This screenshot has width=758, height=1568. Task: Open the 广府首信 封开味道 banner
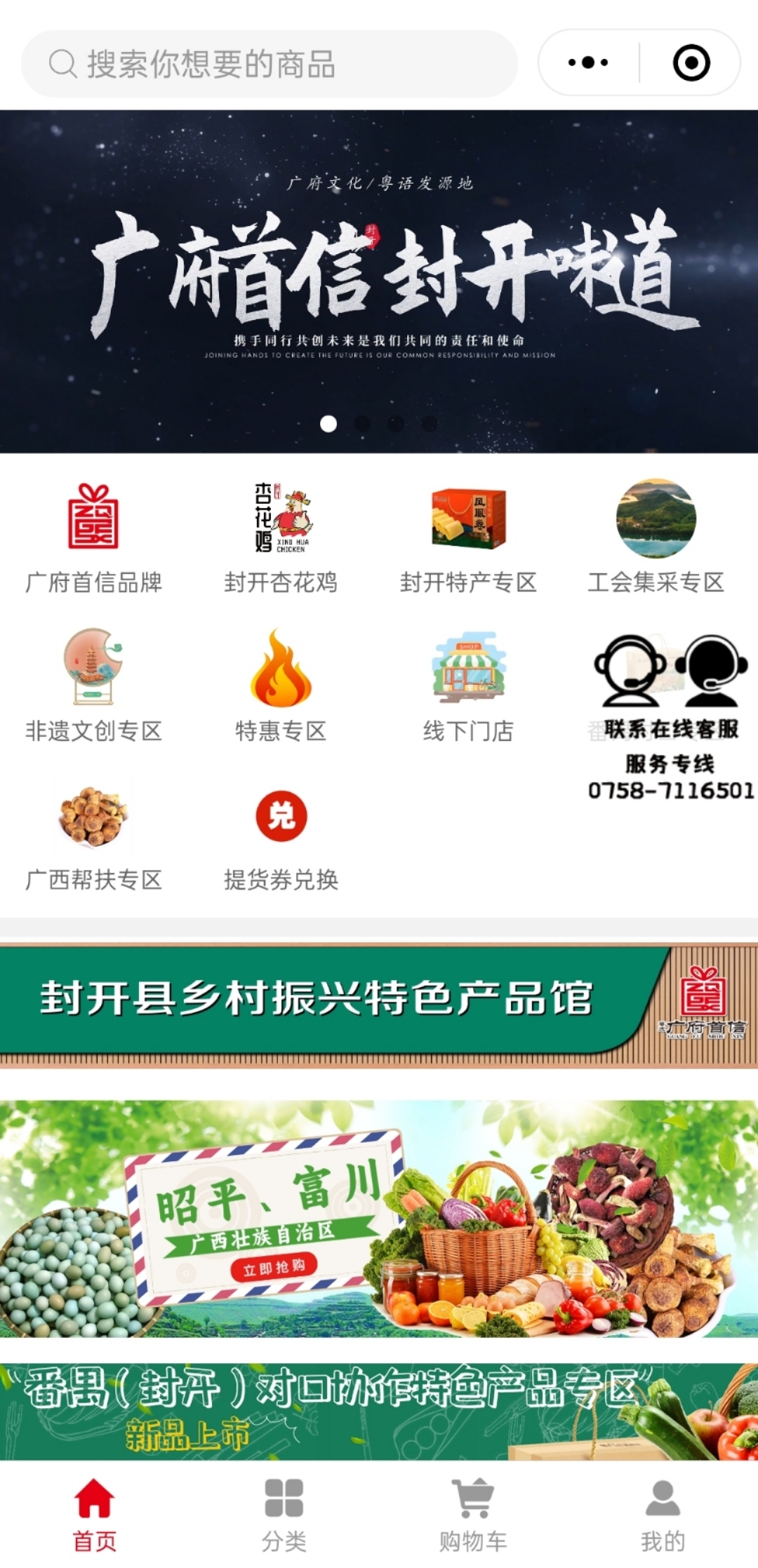point(379,281)
